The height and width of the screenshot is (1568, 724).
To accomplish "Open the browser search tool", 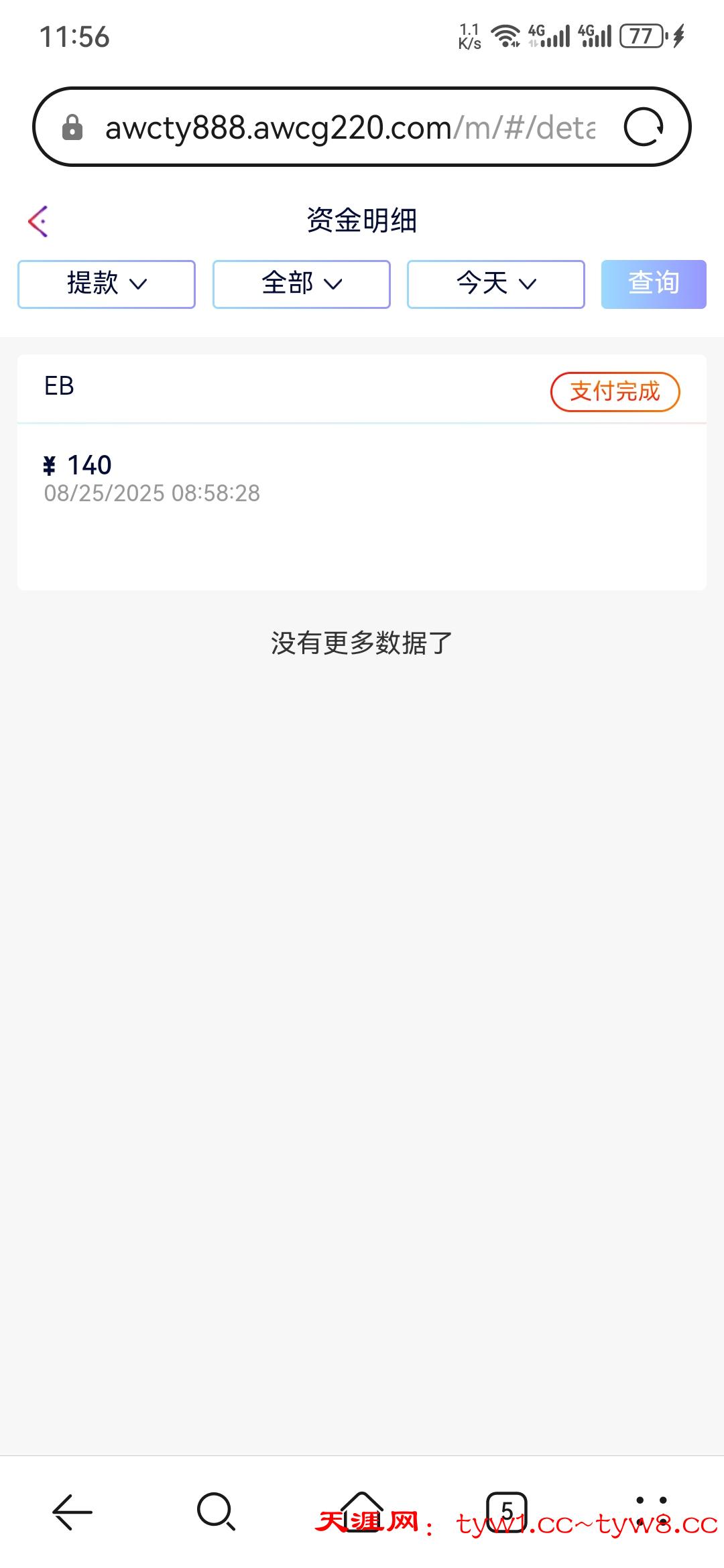I will click(x=216, y=1512).
